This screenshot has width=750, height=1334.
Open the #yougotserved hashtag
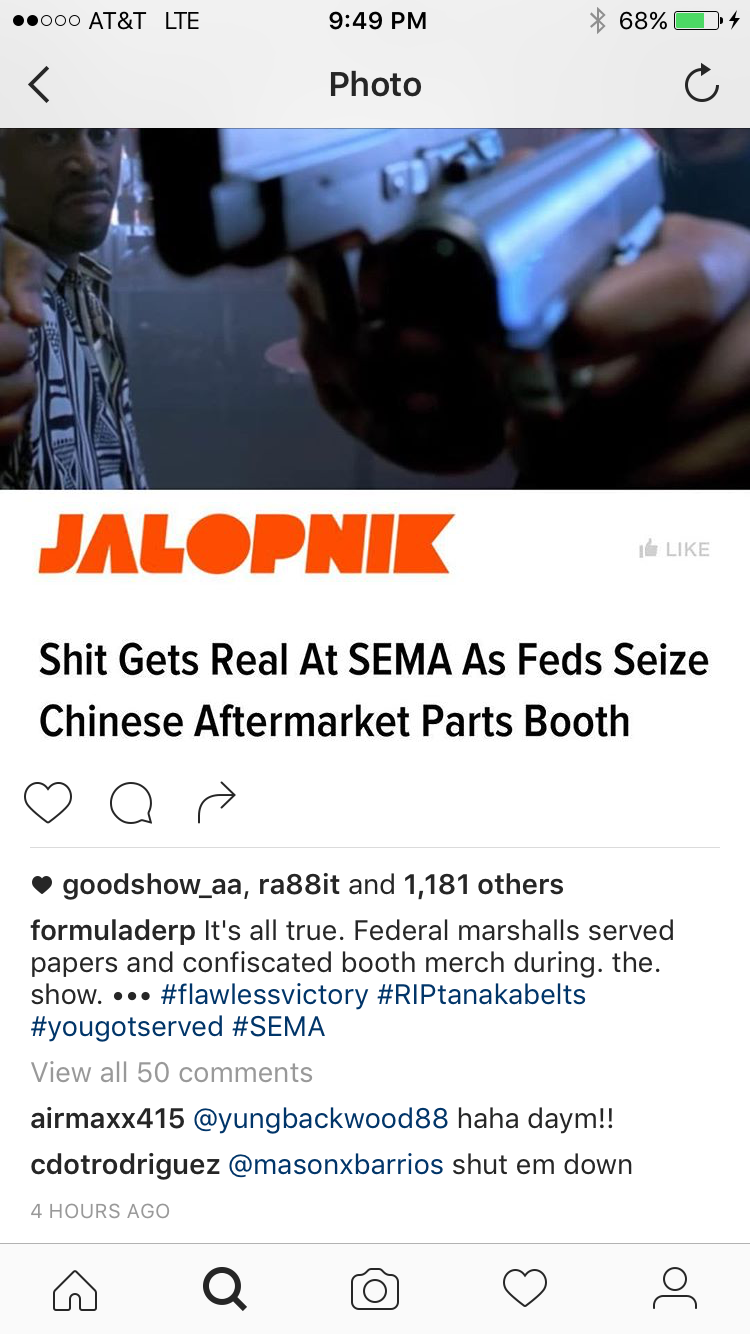pos(127,1027)
